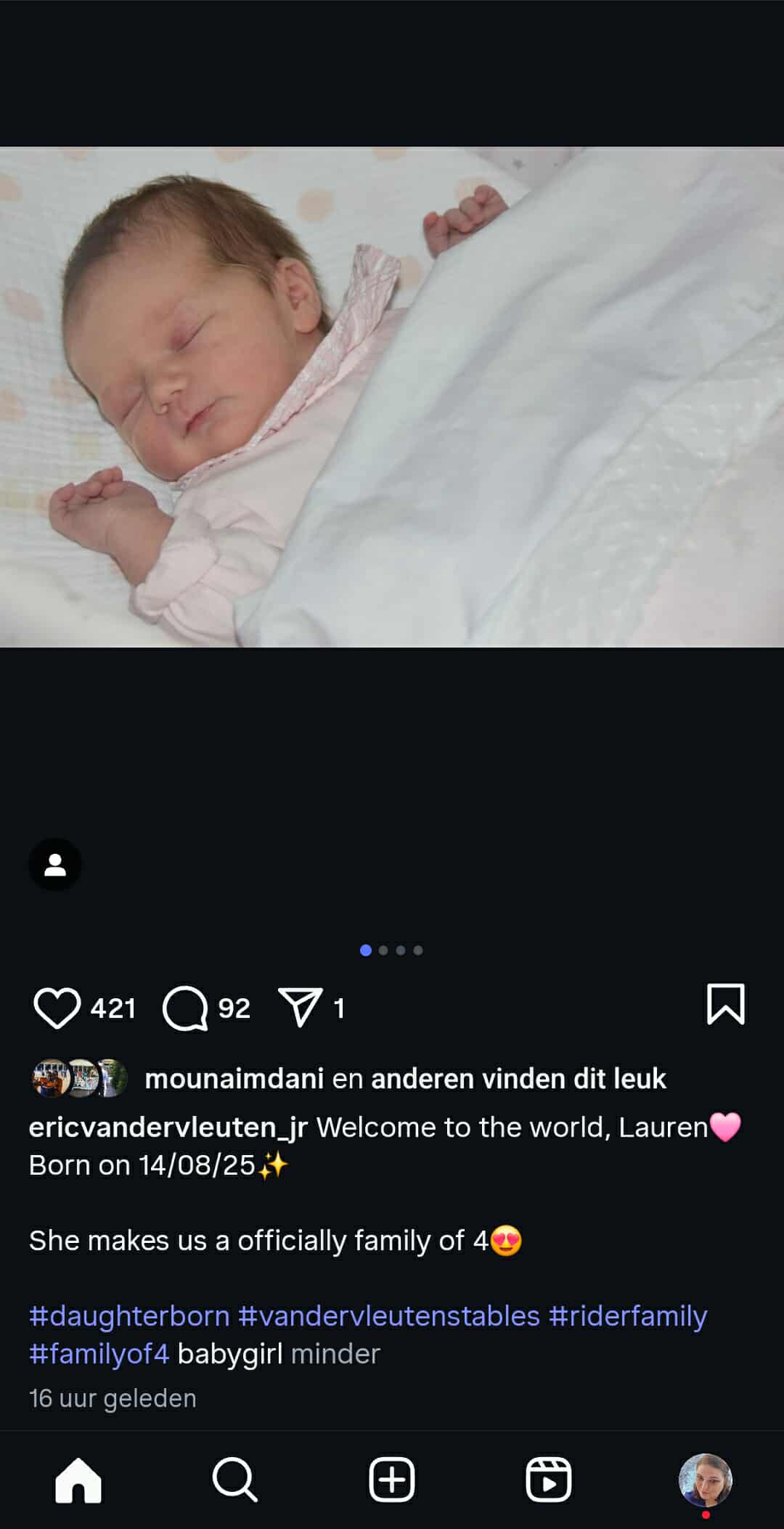Image resolution: width=784 pixels, height=1529 pixels.
Task: Open the comments on this post
Action: 185,1008
